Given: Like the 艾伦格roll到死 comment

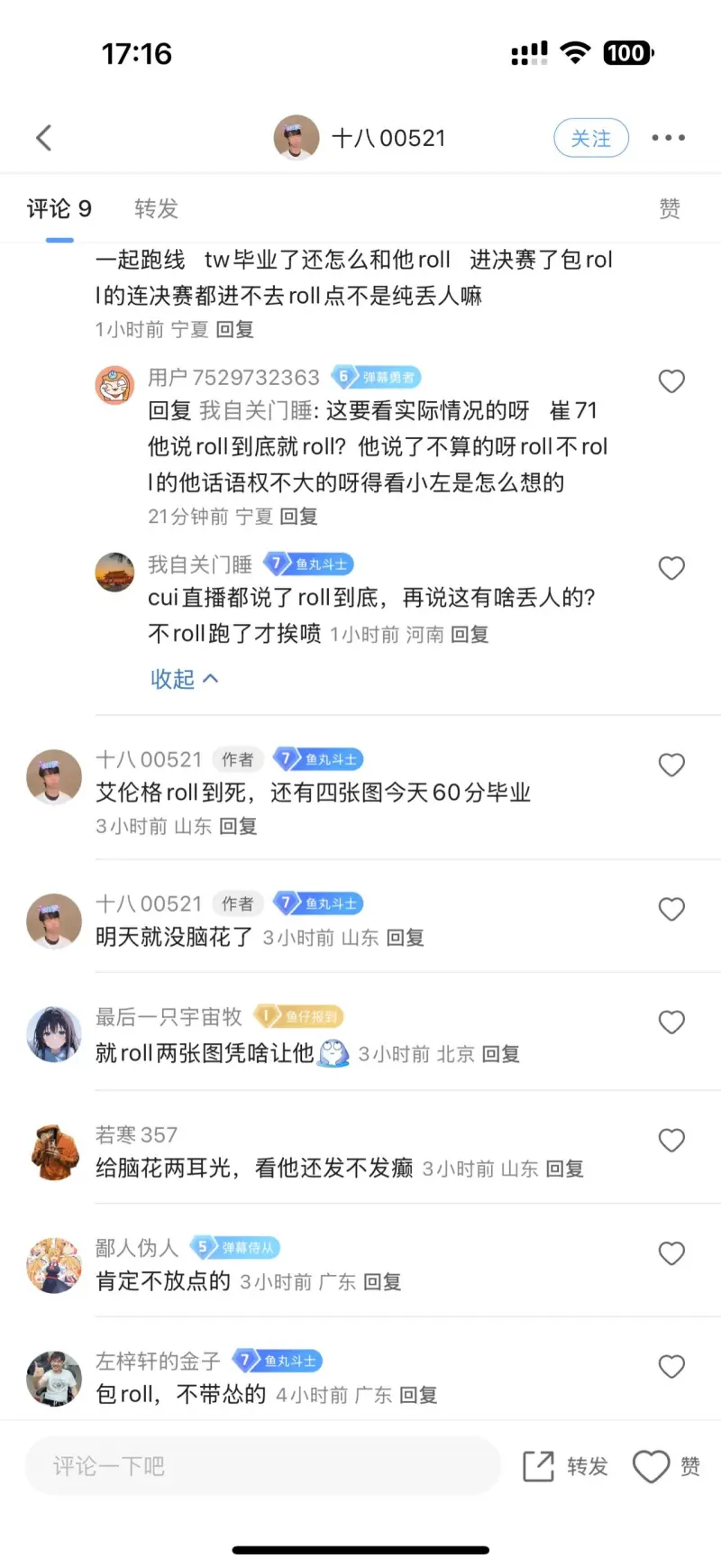Looking at the screenshot, I should click(x=671, y=765).
